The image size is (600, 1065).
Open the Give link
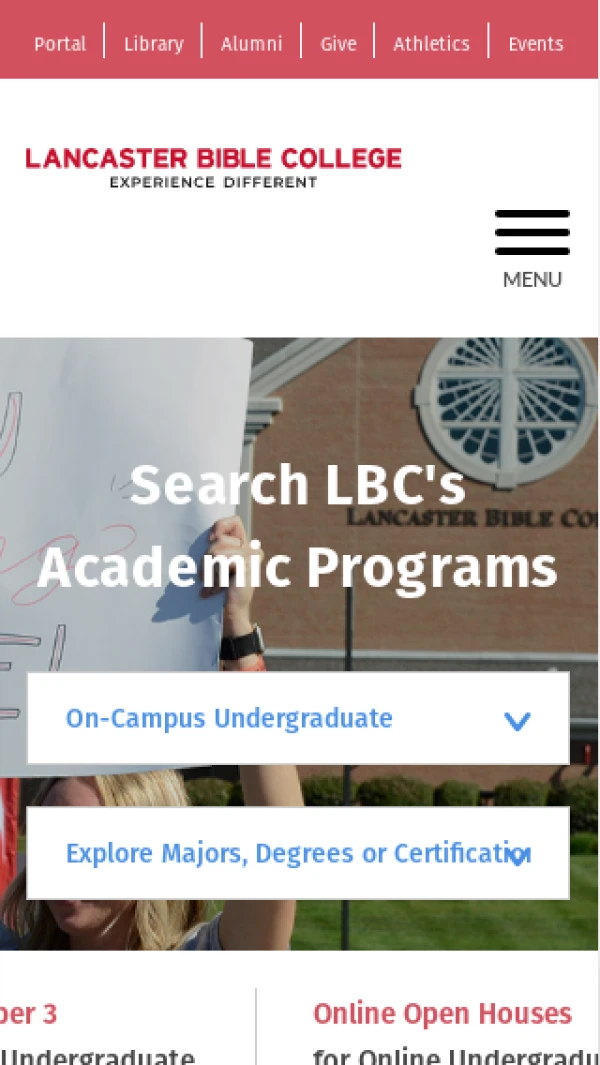point(338,44)
